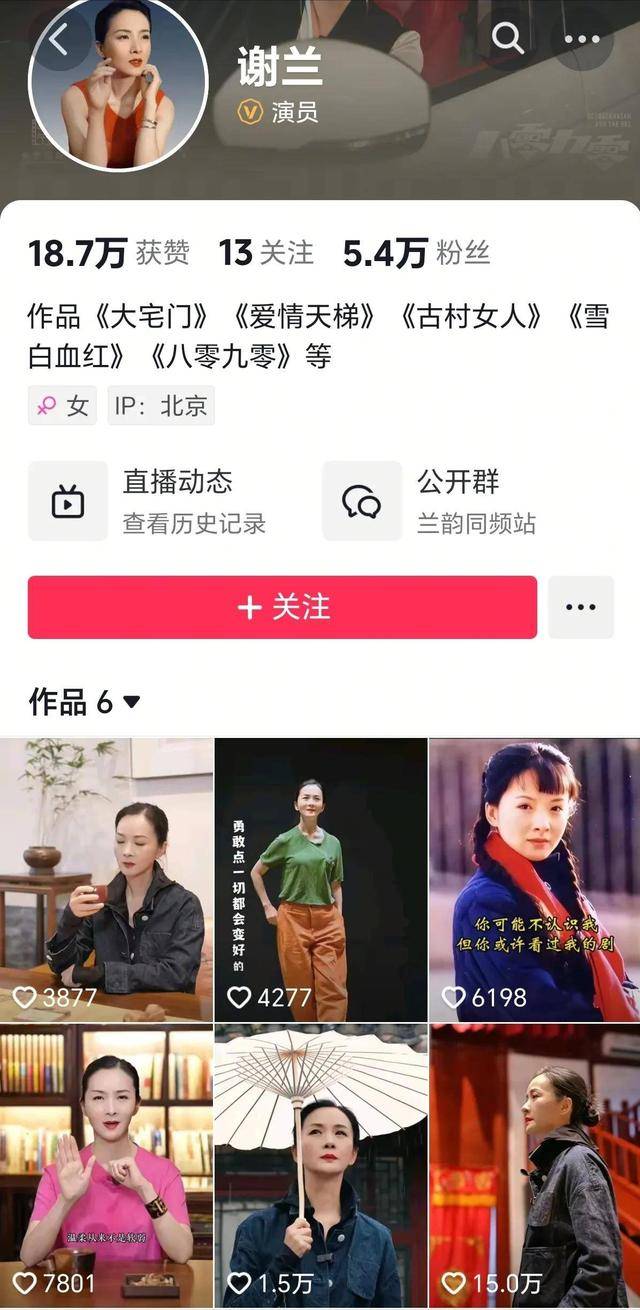Image resolution: width=640 pixels, height=1310 pixels.
Task: Open the green shirt video with 4277 likes
Action: tap(321, 880)
